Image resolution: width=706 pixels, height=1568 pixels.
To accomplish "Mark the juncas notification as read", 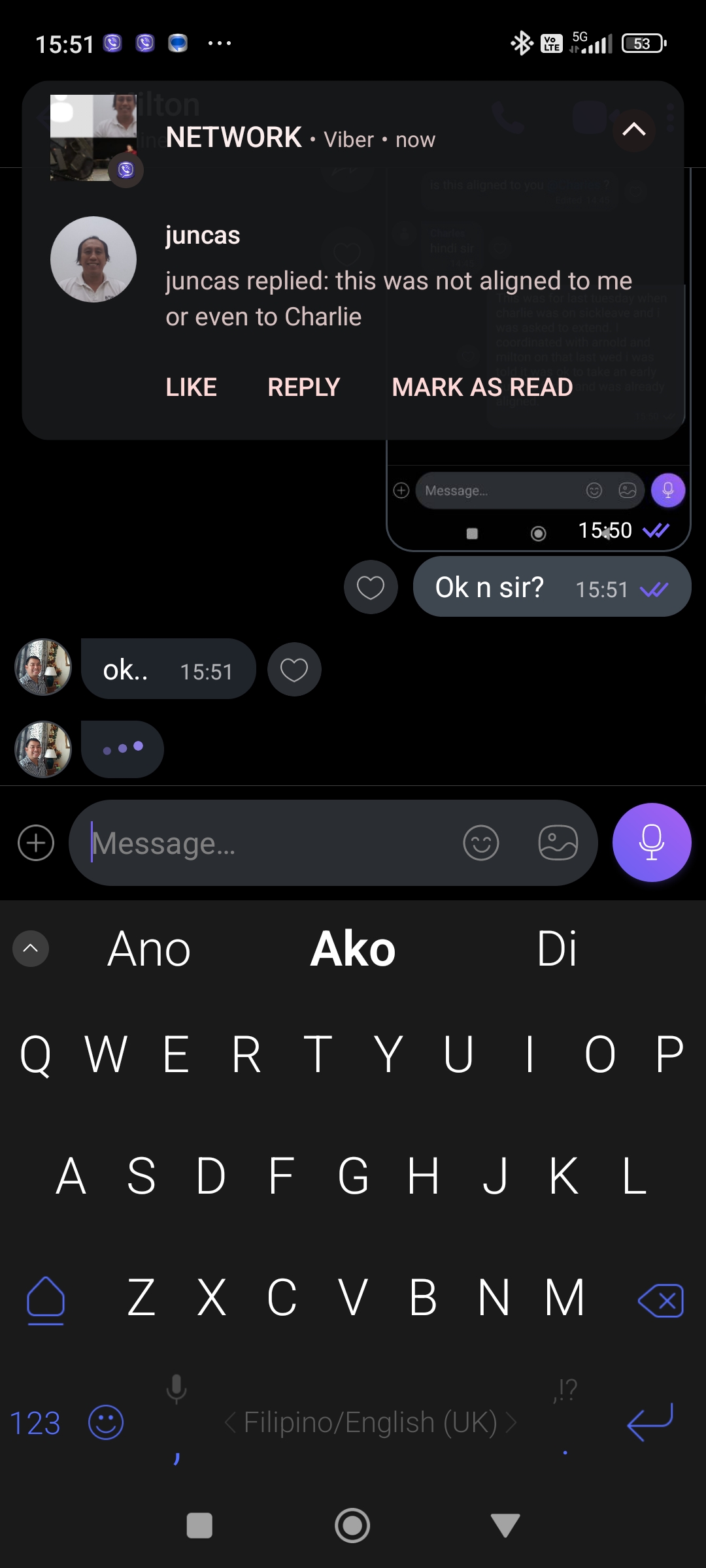I will (482, 387).
